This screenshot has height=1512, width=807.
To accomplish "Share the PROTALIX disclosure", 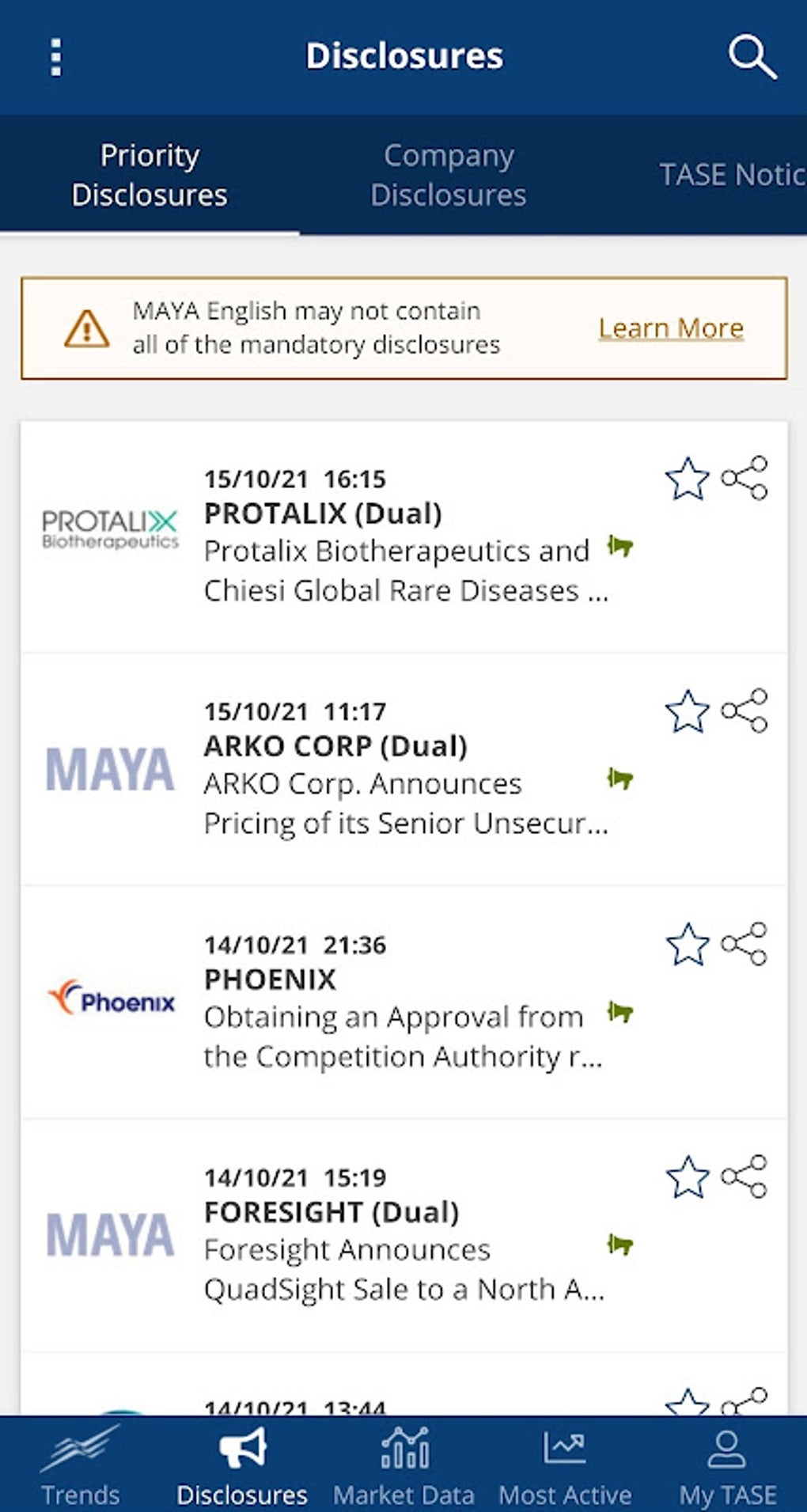I will pyautogui.click(x=744, y=478).
